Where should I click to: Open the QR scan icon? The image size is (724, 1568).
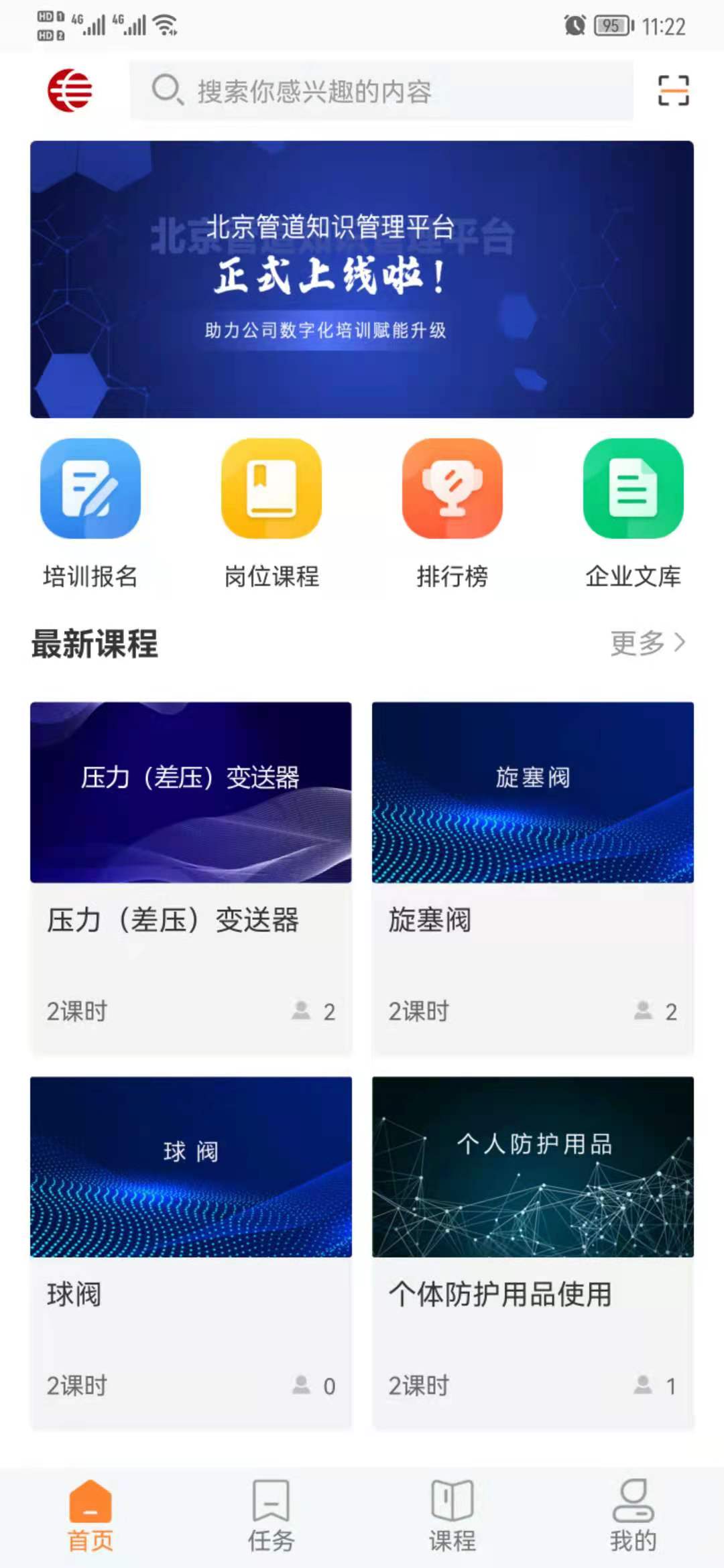point(673,90)
